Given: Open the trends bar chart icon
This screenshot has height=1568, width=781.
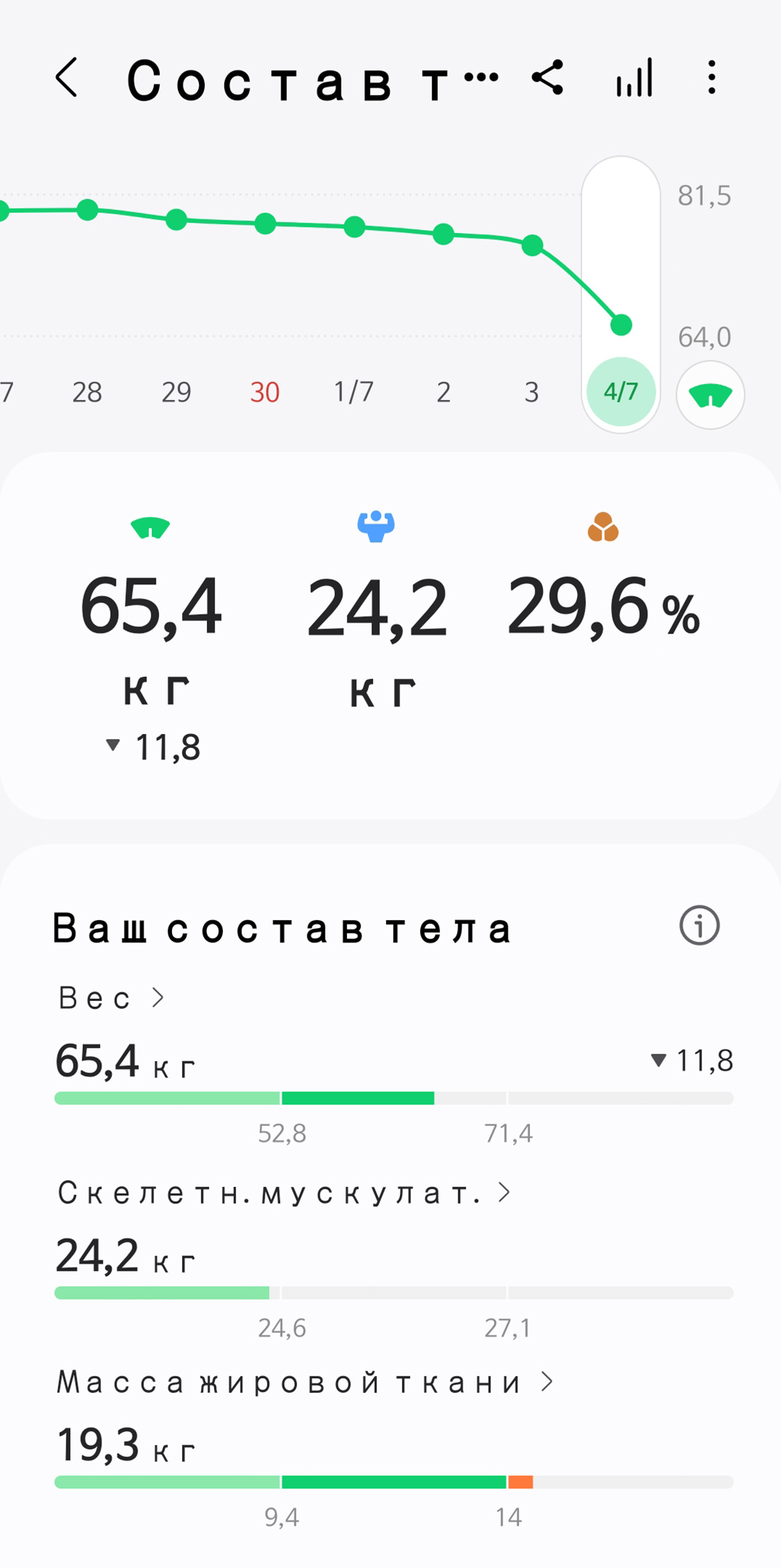Looking at the screenshot, I should pyautogui.click(x=634, y=77).
